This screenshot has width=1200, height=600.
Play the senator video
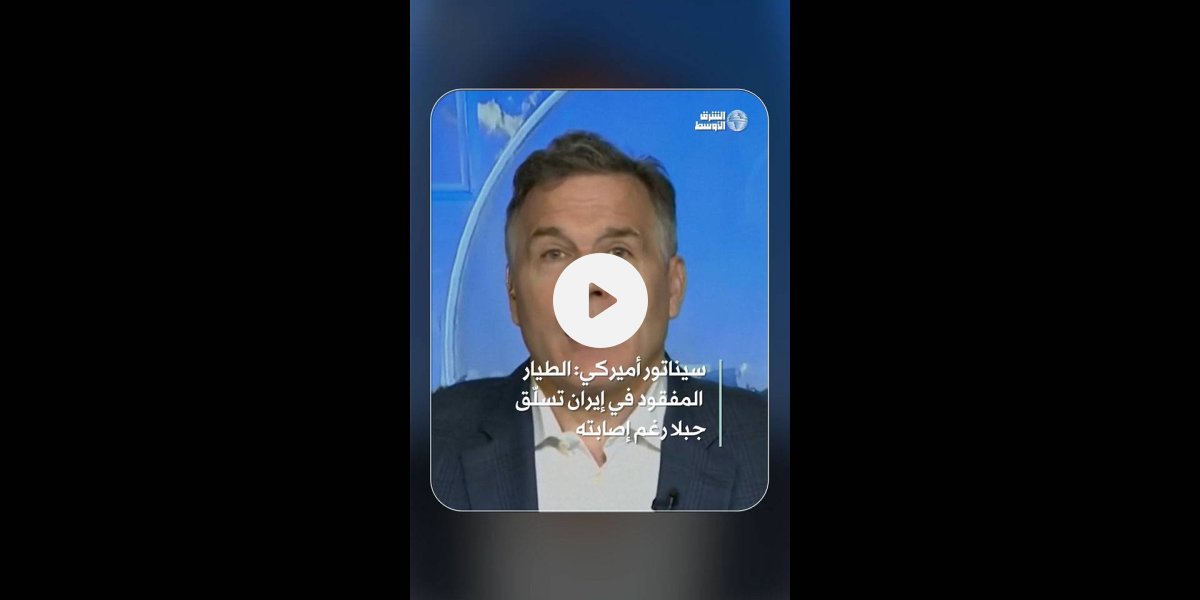point(600,300)
